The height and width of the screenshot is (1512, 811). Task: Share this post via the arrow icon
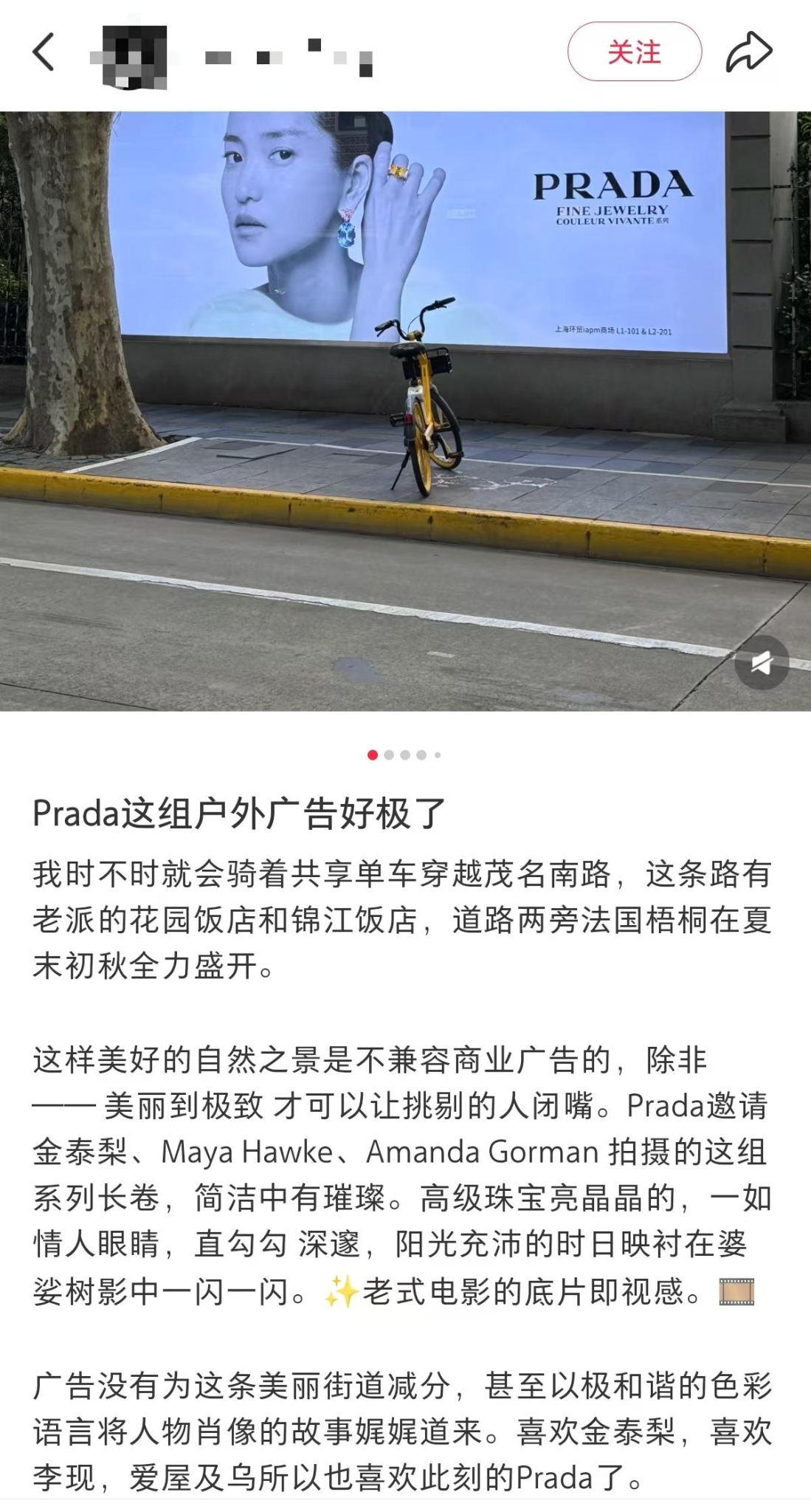[748, 52]
